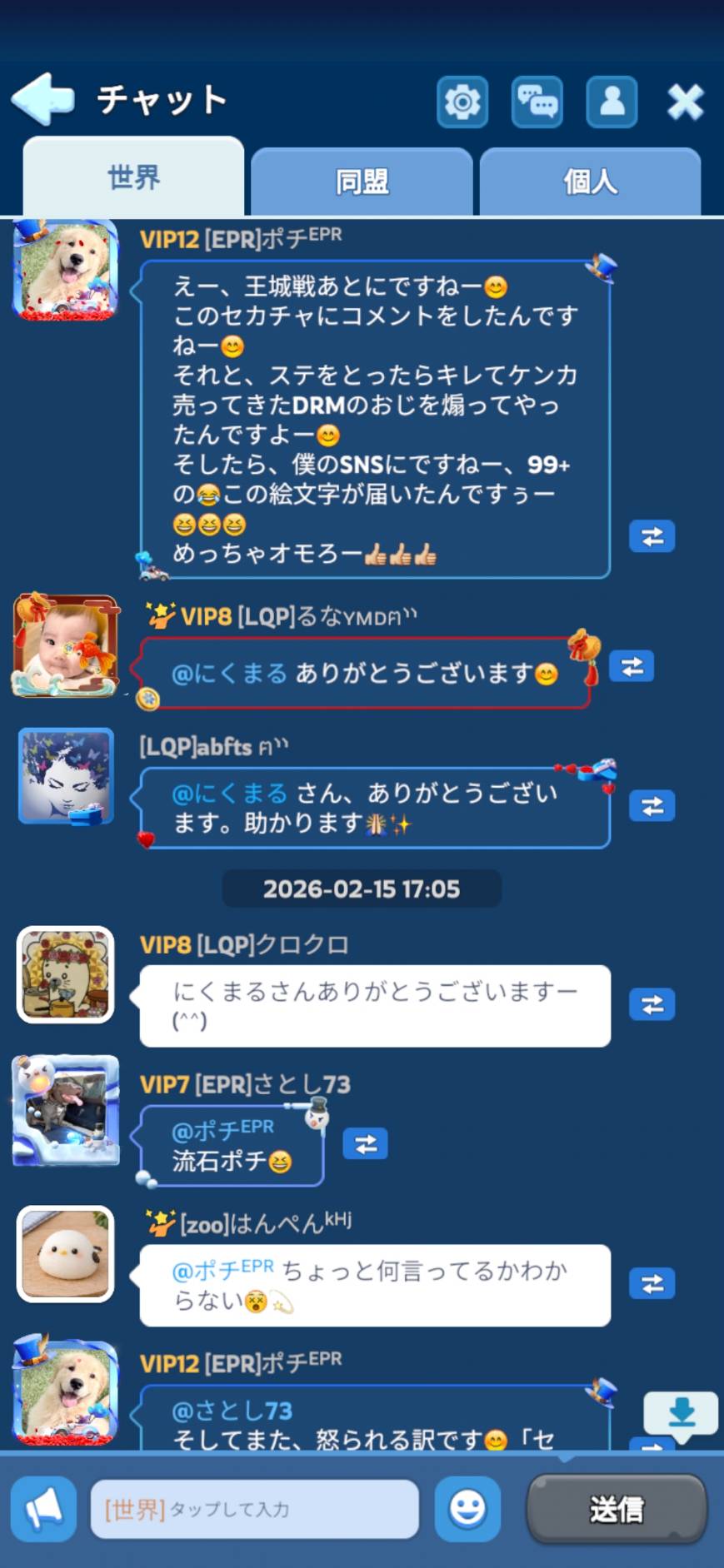Switch to the 同盟 tab
The image size is (724, 1568).
[362, 182]
